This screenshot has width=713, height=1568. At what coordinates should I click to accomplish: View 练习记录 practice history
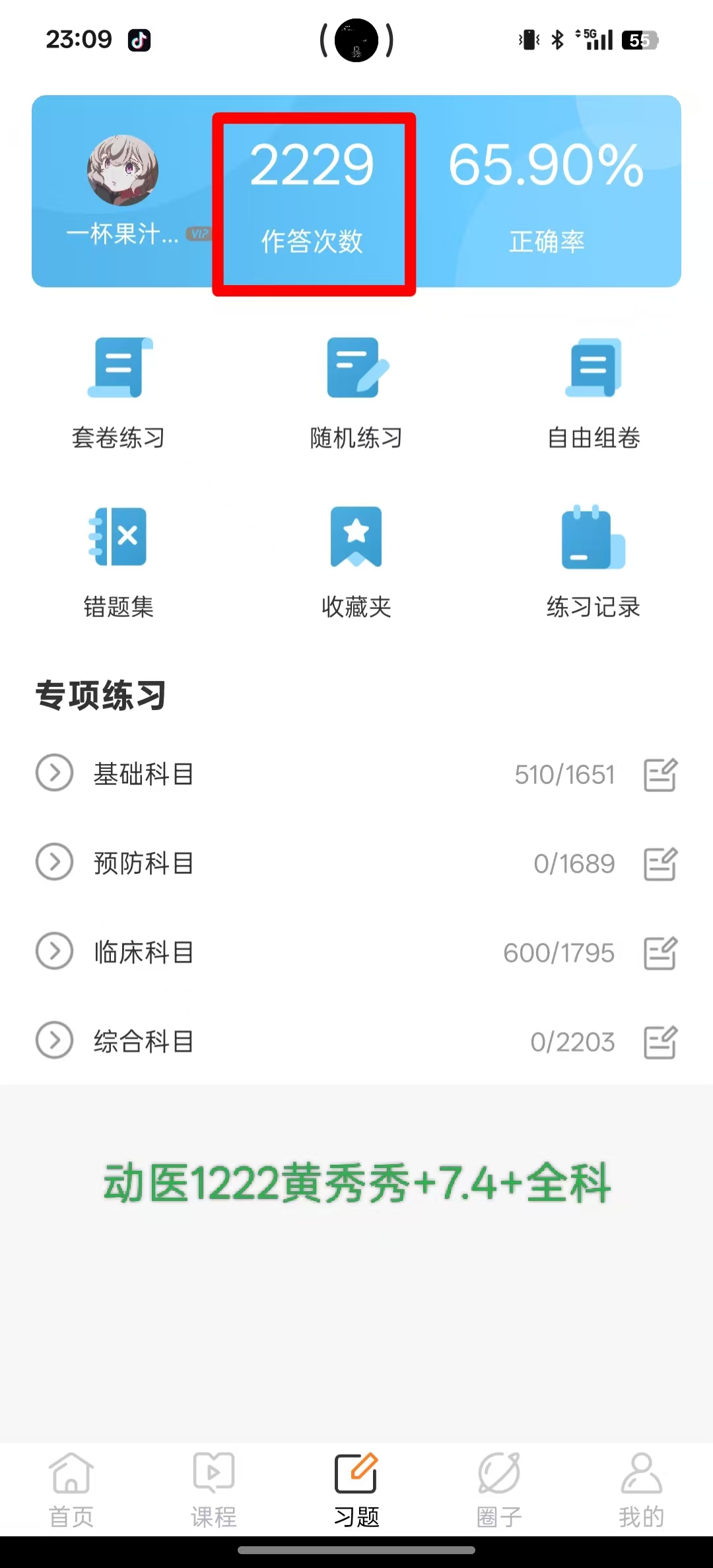(594, 562)
